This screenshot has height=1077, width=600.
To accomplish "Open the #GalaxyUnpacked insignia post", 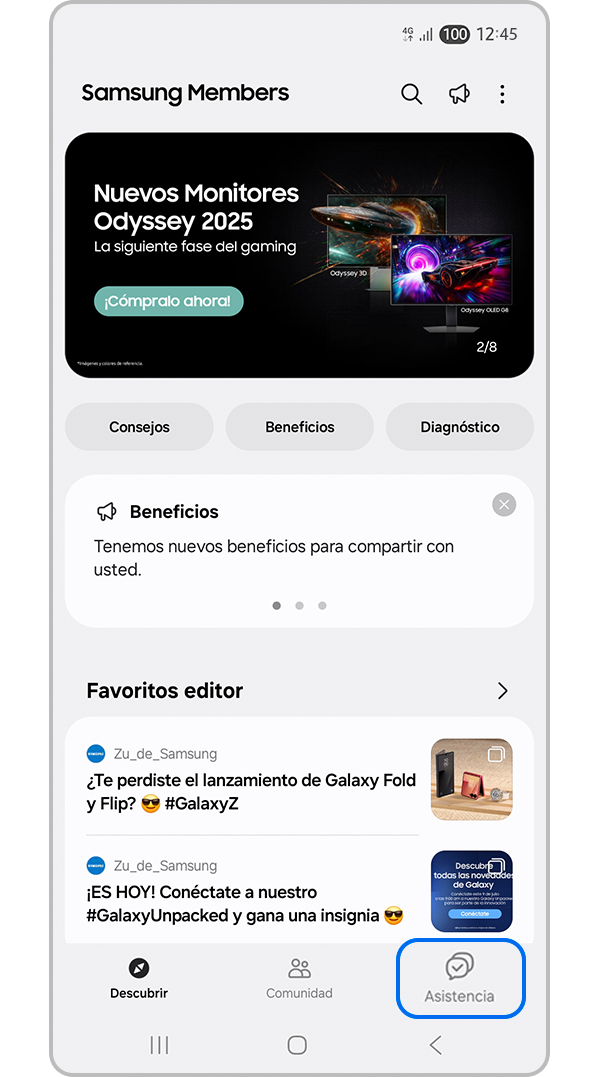I will click(250, 903).
